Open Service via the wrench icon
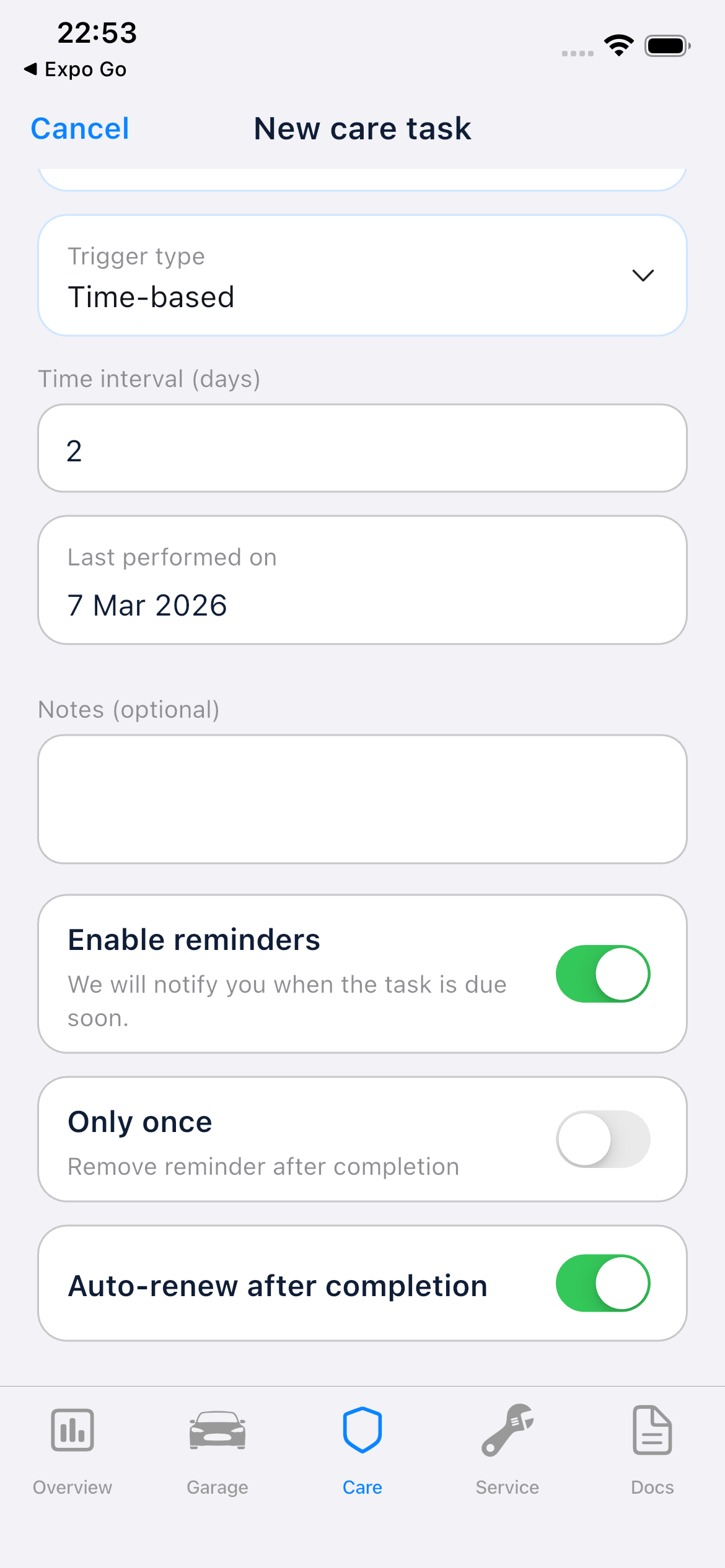This screenshot has width=725, height=1568. click(507, 1429)
